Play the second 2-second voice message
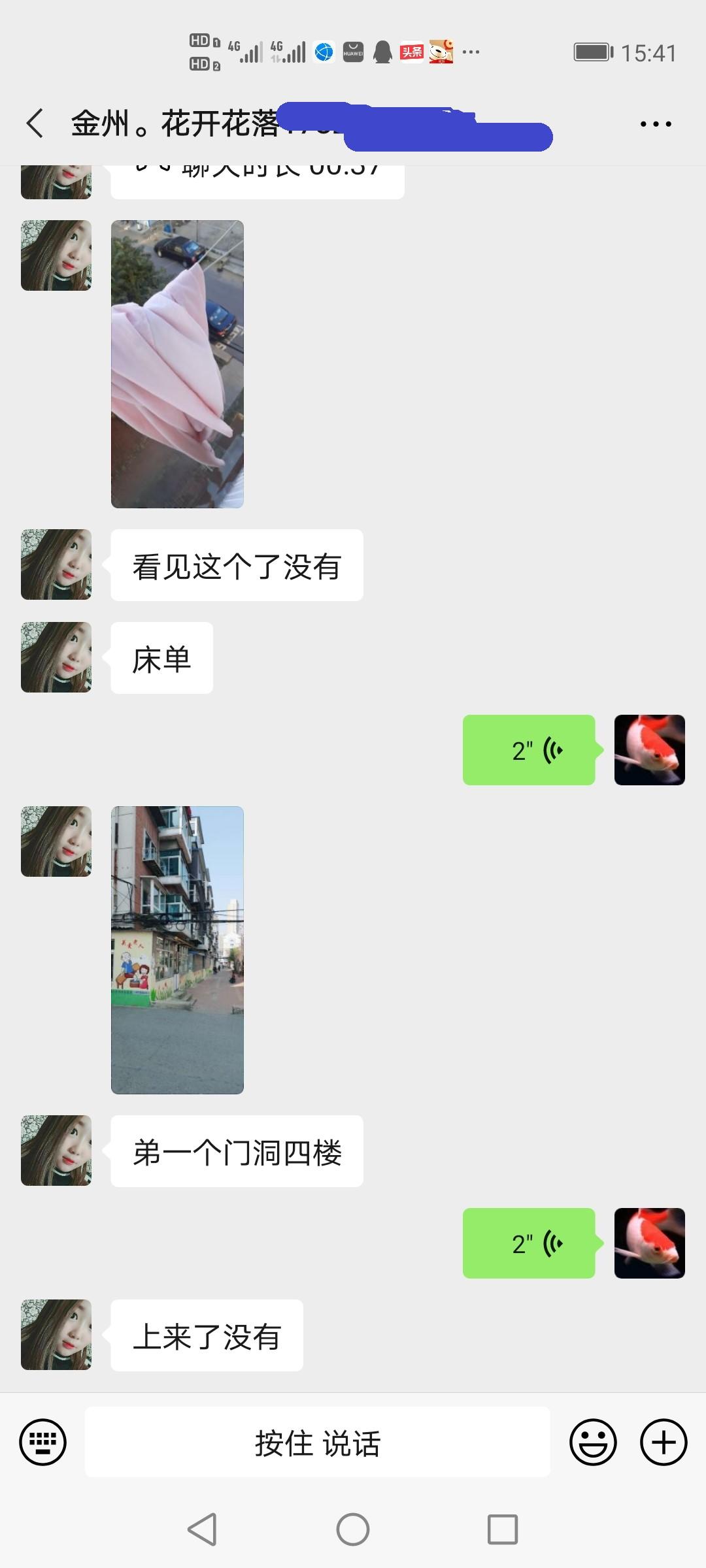This screenshot has height=1568, width=706. (x=529, y=1243)
